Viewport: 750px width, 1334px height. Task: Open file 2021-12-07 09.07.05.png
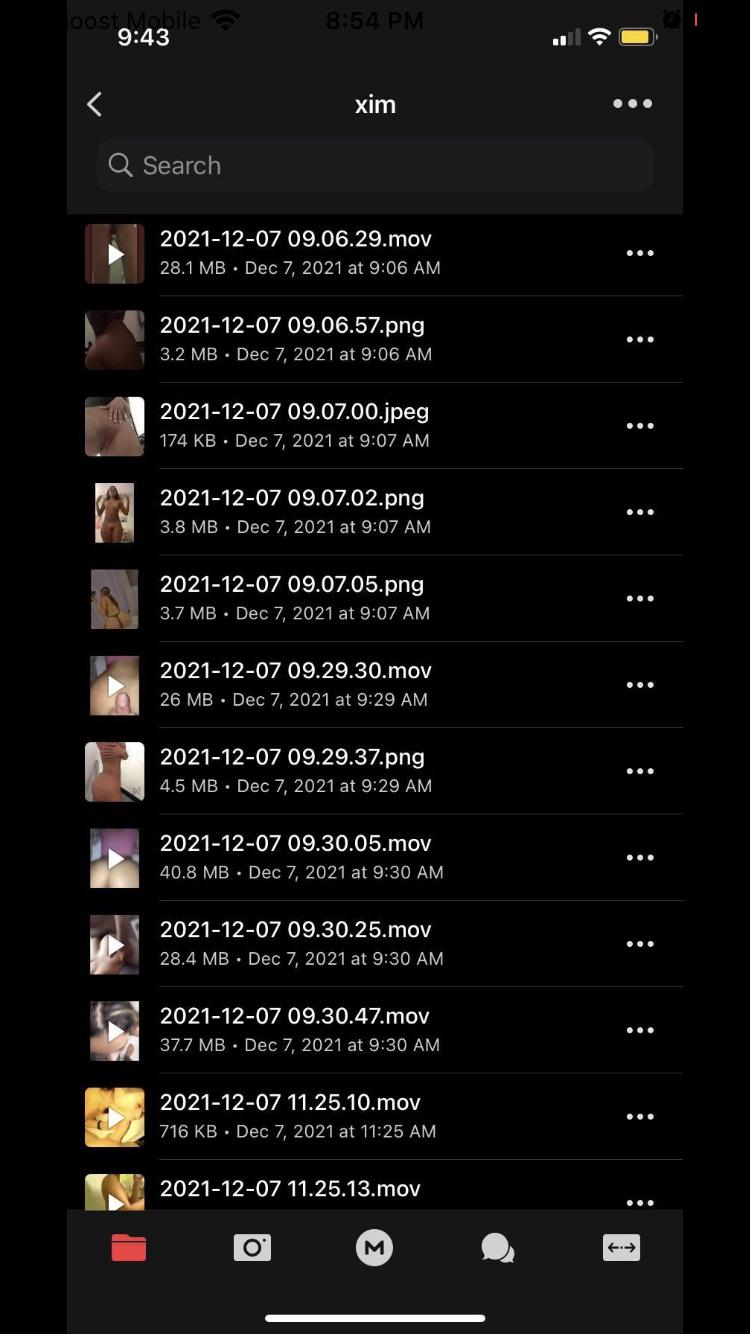(292, 597)
